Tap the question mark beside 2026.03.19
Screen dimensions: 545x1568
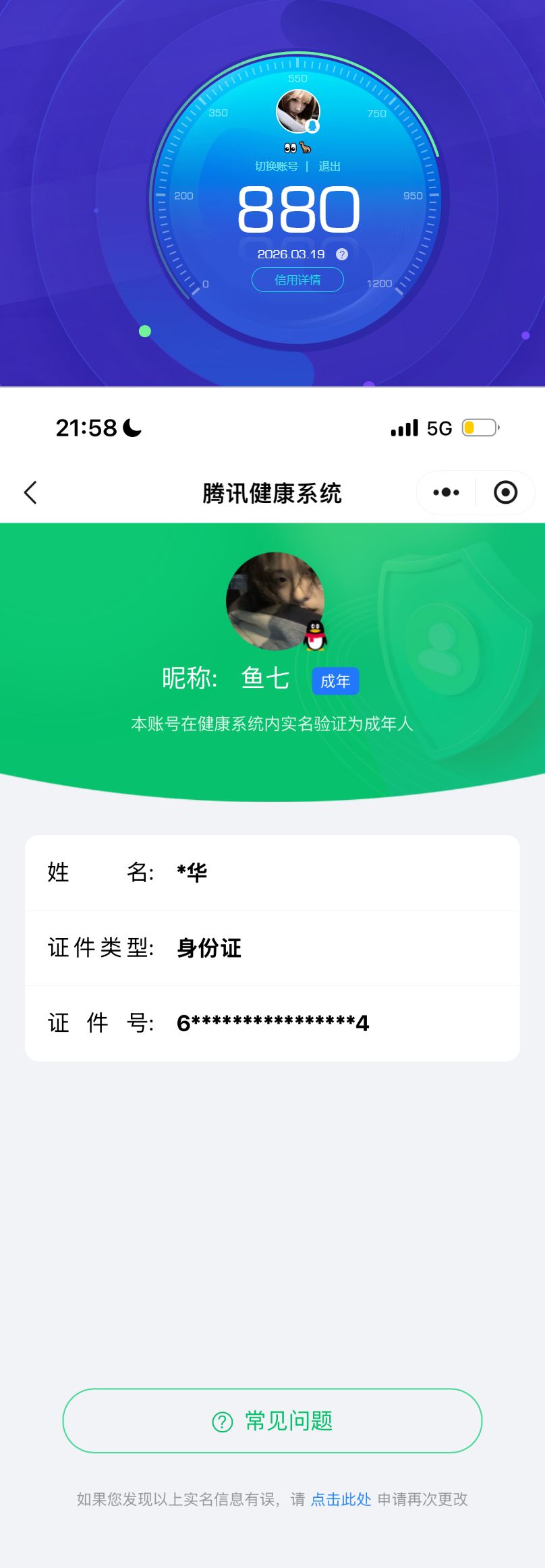pyautogui.click(x=341, y=255)
